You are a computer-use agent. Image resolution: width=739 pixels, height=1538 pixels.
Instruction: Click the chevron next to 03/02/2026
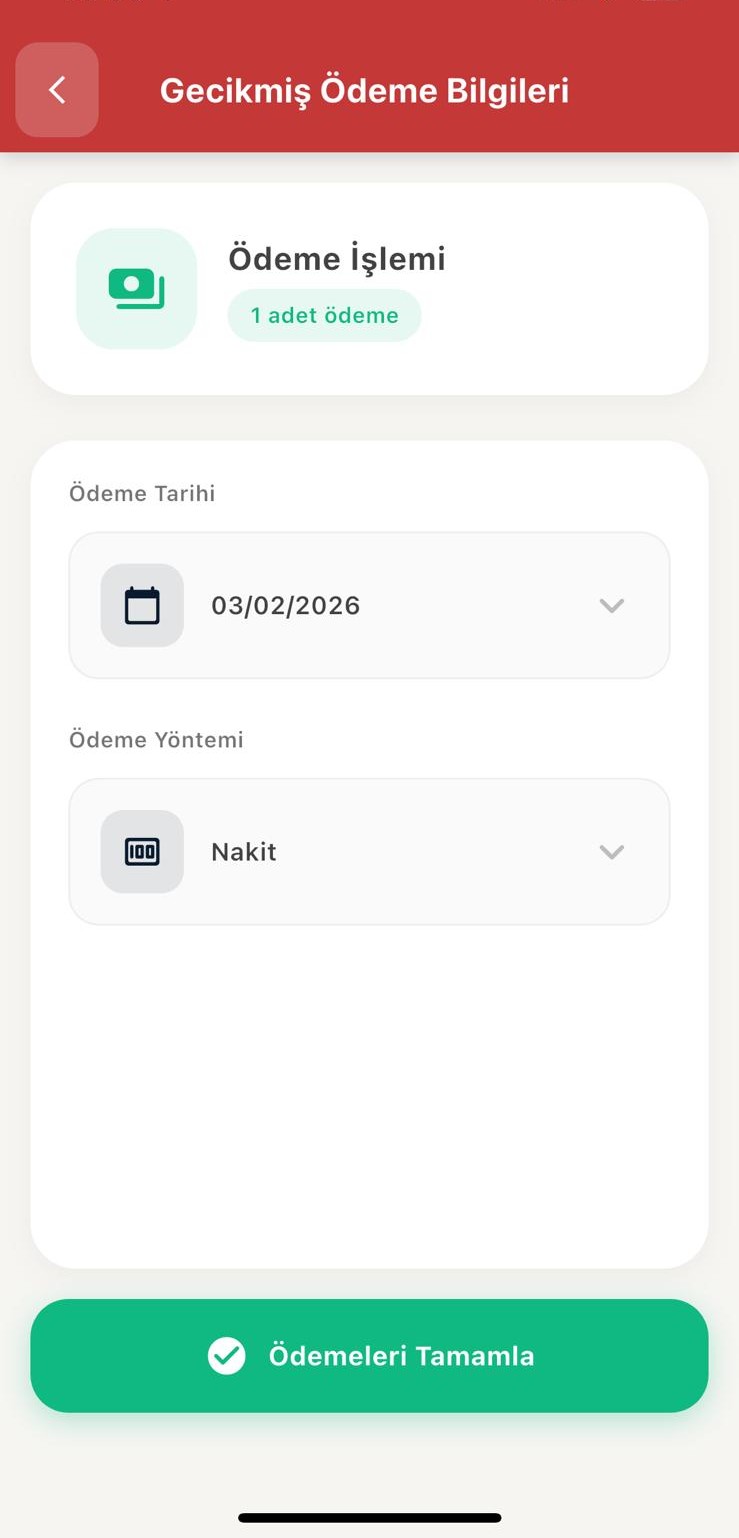point(611,605)
